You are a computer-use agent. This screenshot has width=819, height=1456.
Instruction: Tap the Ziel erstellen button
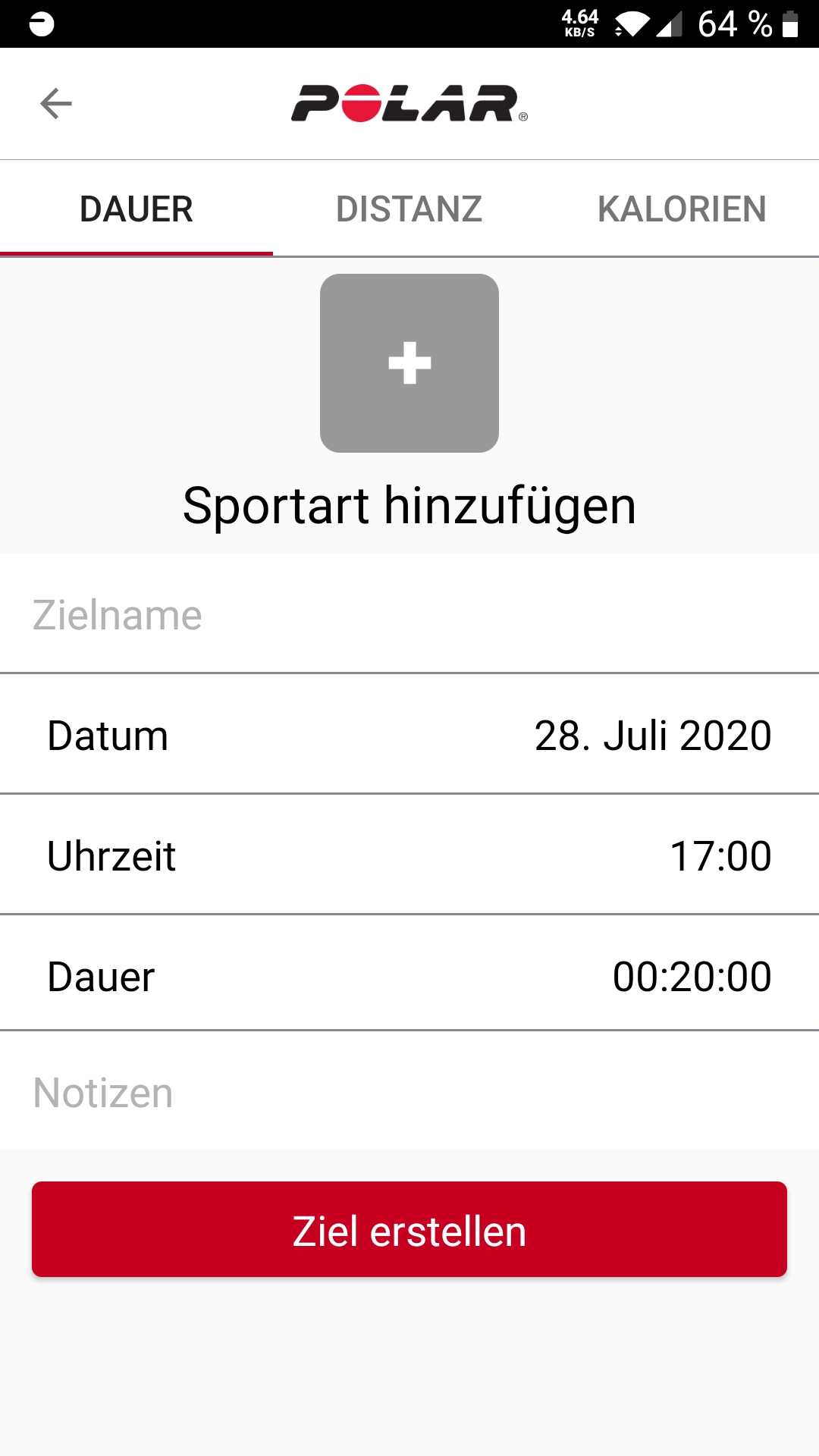pos(409,1230)
